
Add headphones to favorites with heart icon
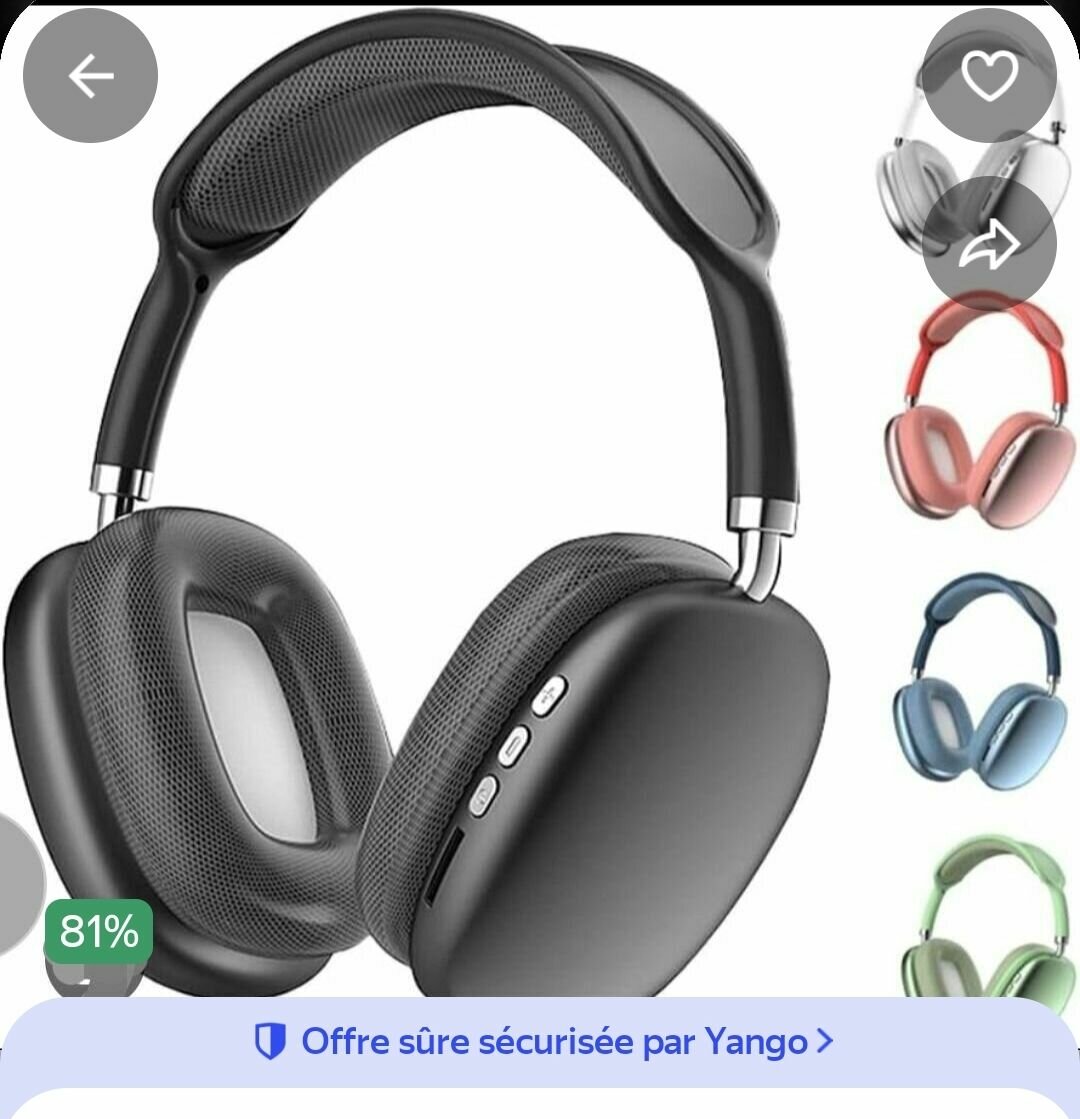point(989,76)
